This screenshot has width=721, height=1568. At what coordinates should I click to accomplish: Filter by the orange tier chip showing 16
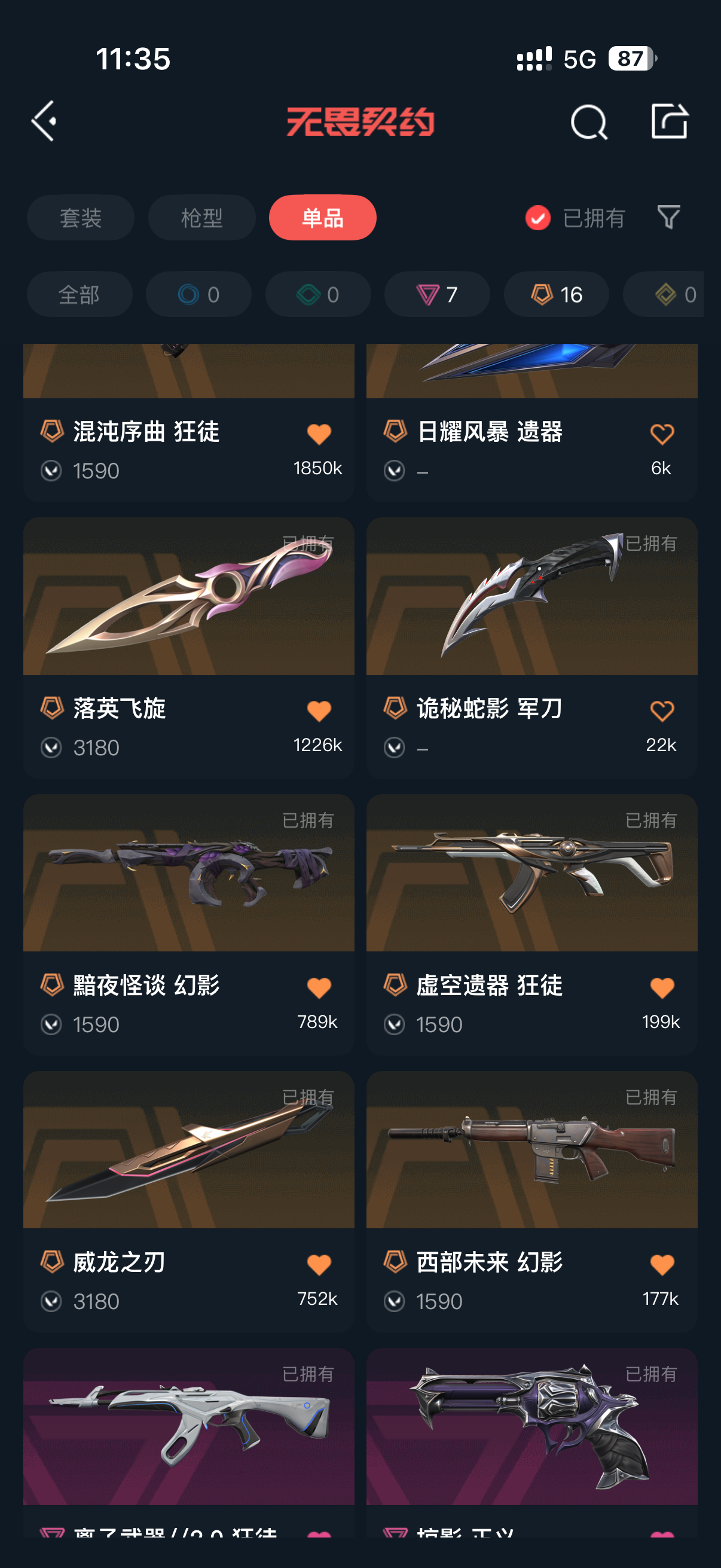pos(556,295)
